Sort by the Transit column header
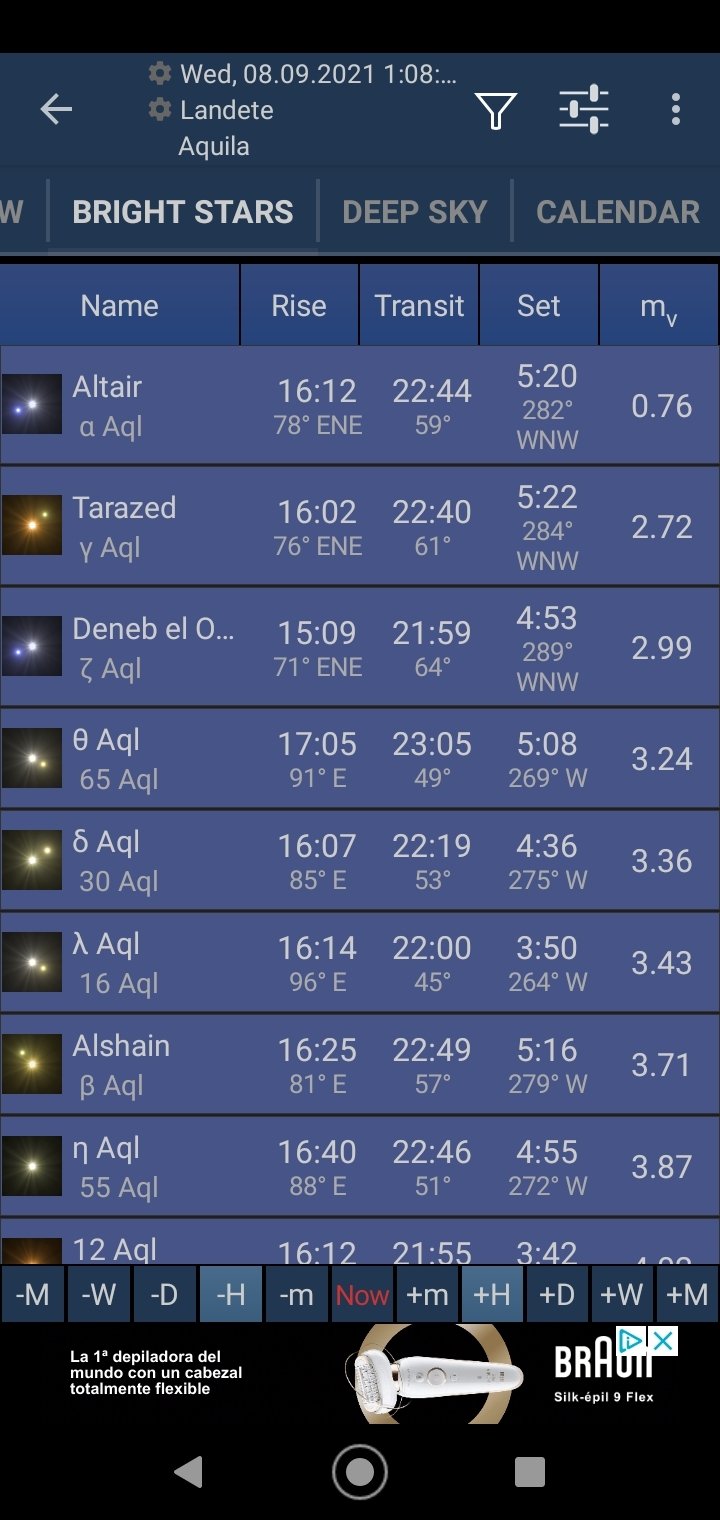Screen dimensions: 720x1520 (419, 306)
